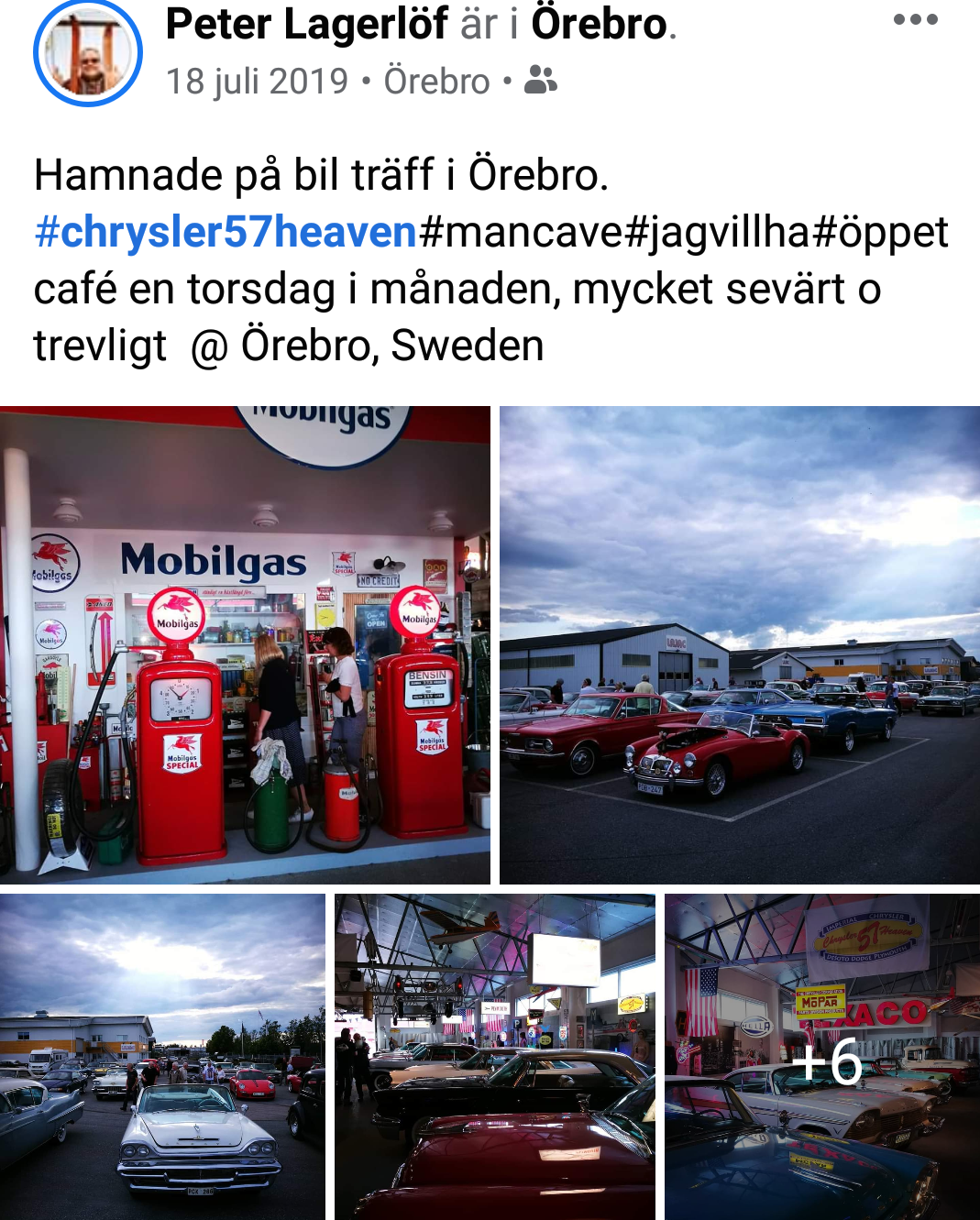Open the indoor garage with airplane photo
This screenshot has height=1220, width=980.
(494, 1057)
